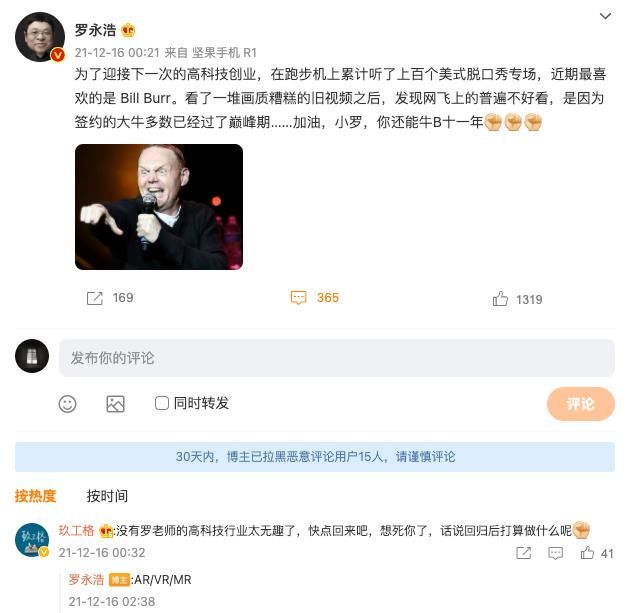628x613 pixels.
Task: Like 玖工格's comment
Action: click(587, 553)
